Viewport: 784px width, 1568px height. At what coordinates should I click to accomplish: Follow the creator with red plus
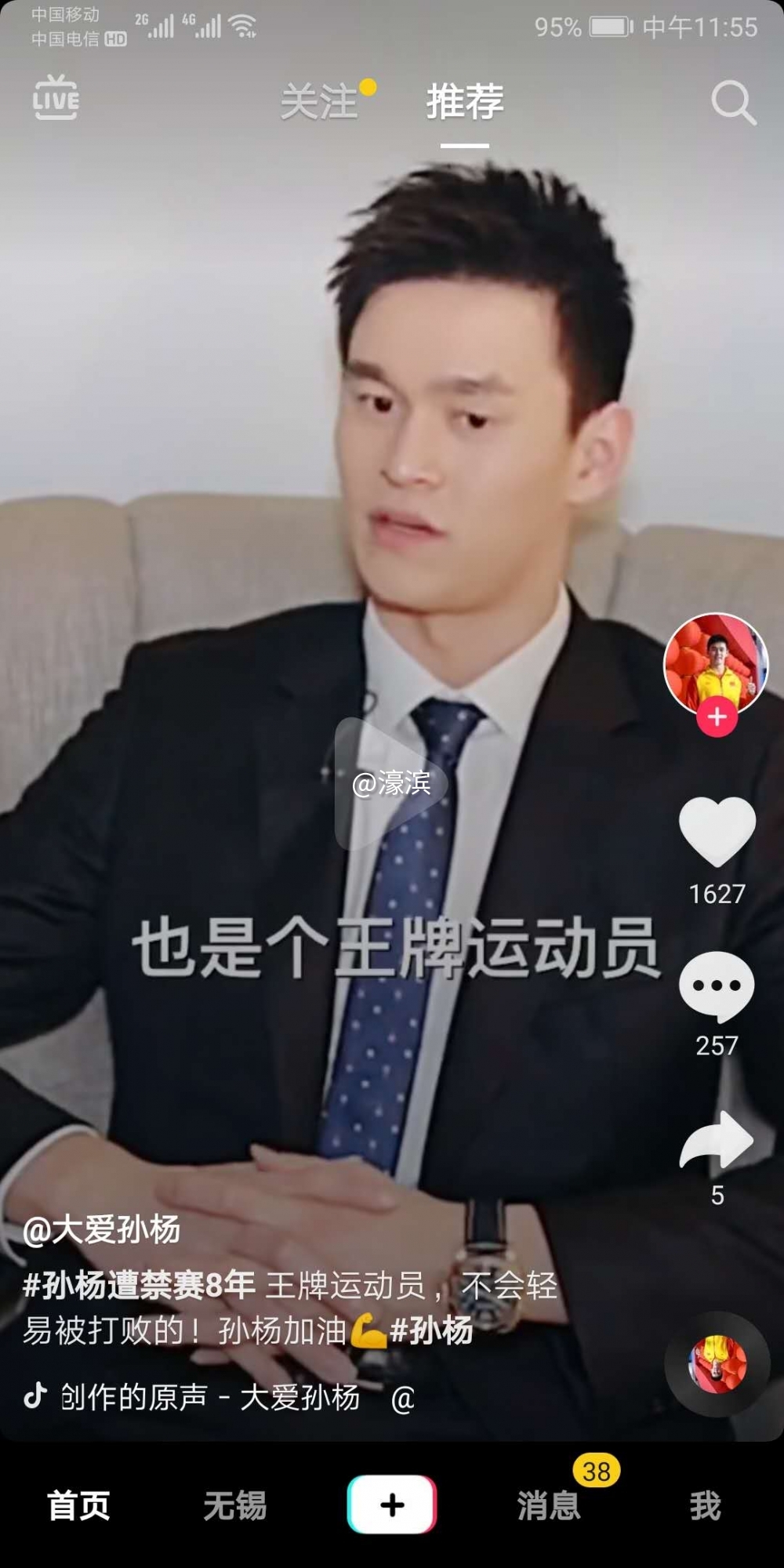[x=717, y=717]
